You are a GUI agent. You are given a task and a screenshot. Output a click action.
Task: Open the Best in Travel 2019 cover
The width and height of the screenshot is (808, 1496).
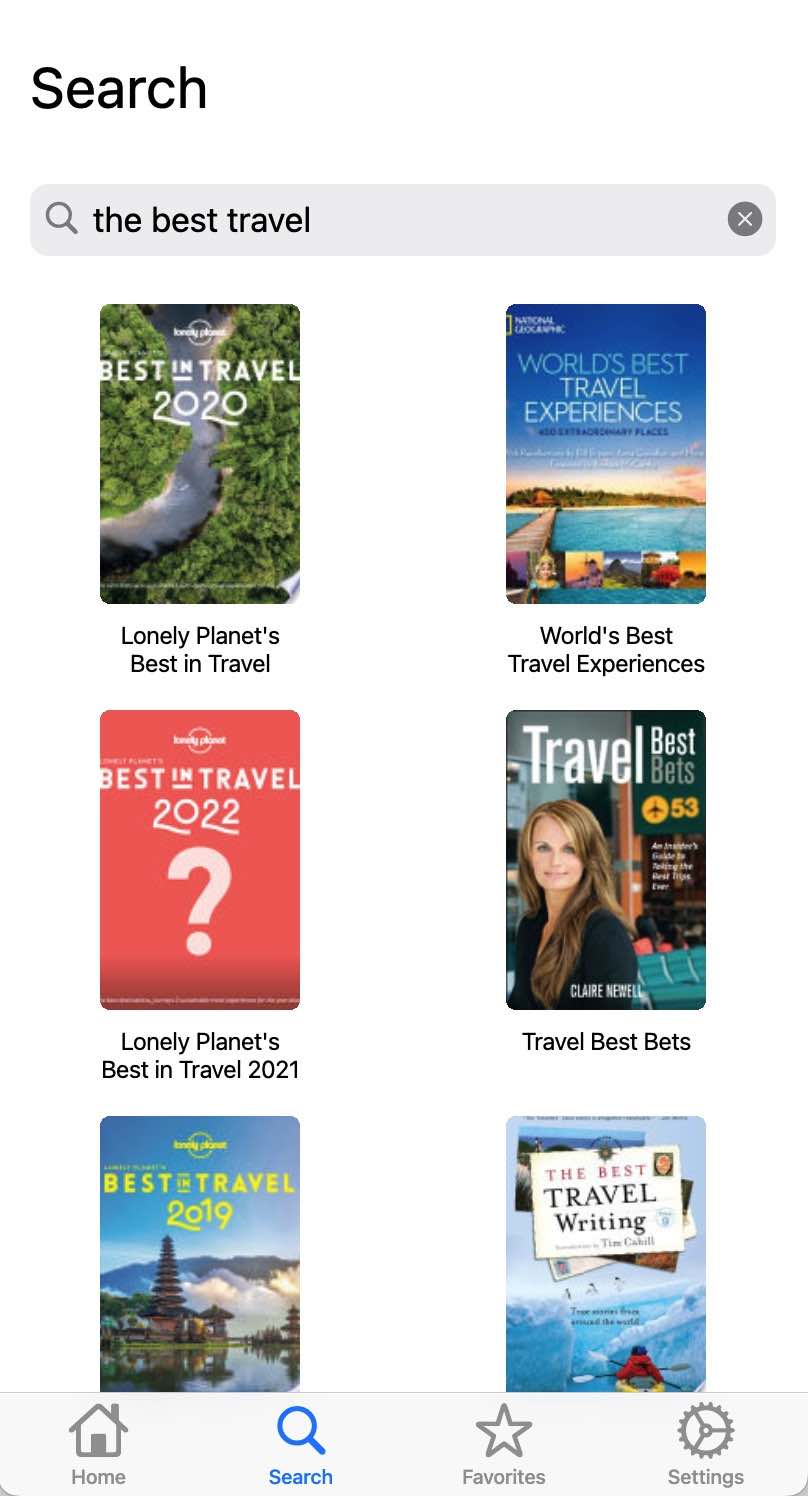200,1252
